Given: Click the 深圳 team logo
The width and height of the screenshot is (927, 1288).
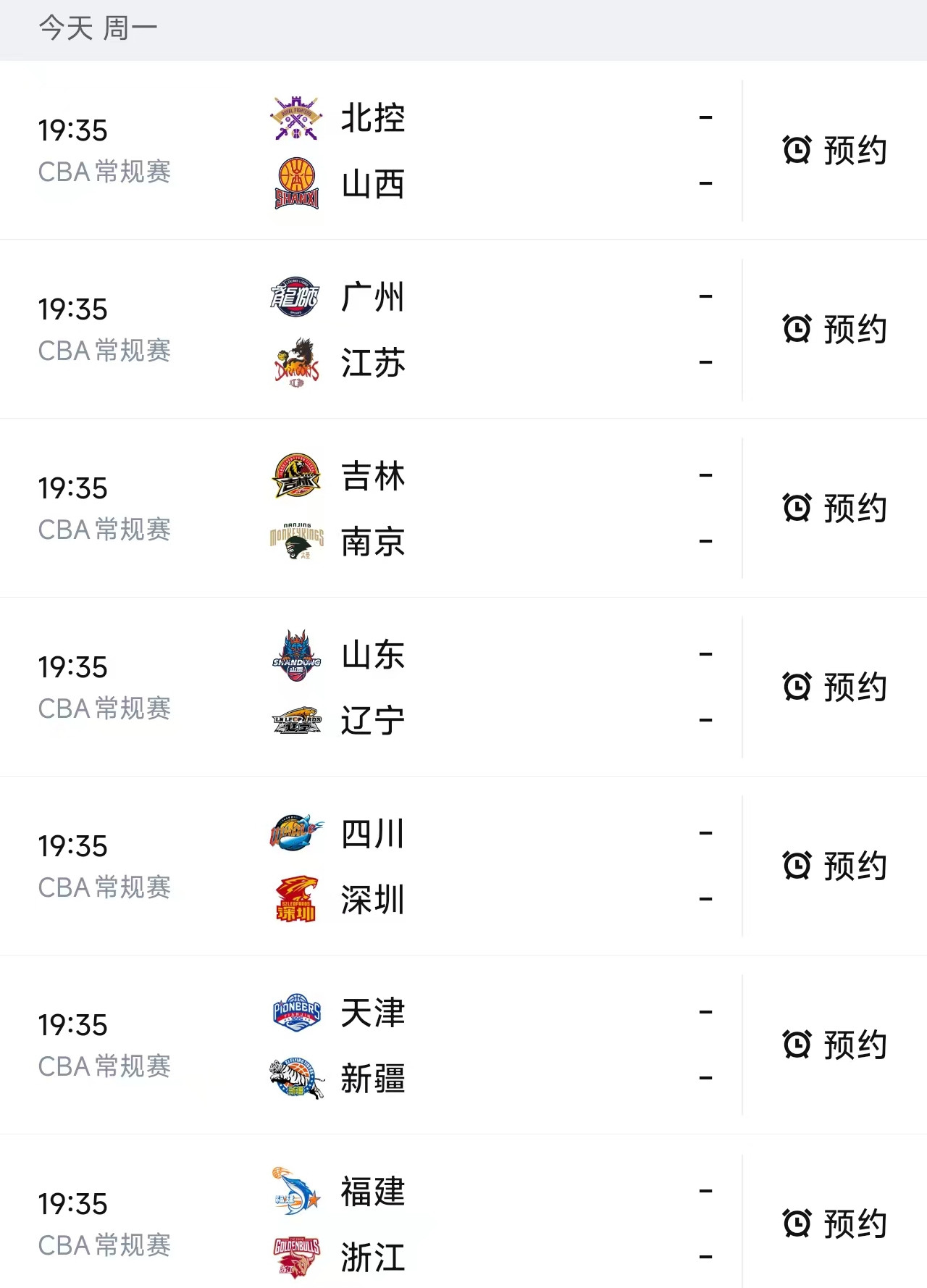Looking at the screenshot, I should point(295,898).
